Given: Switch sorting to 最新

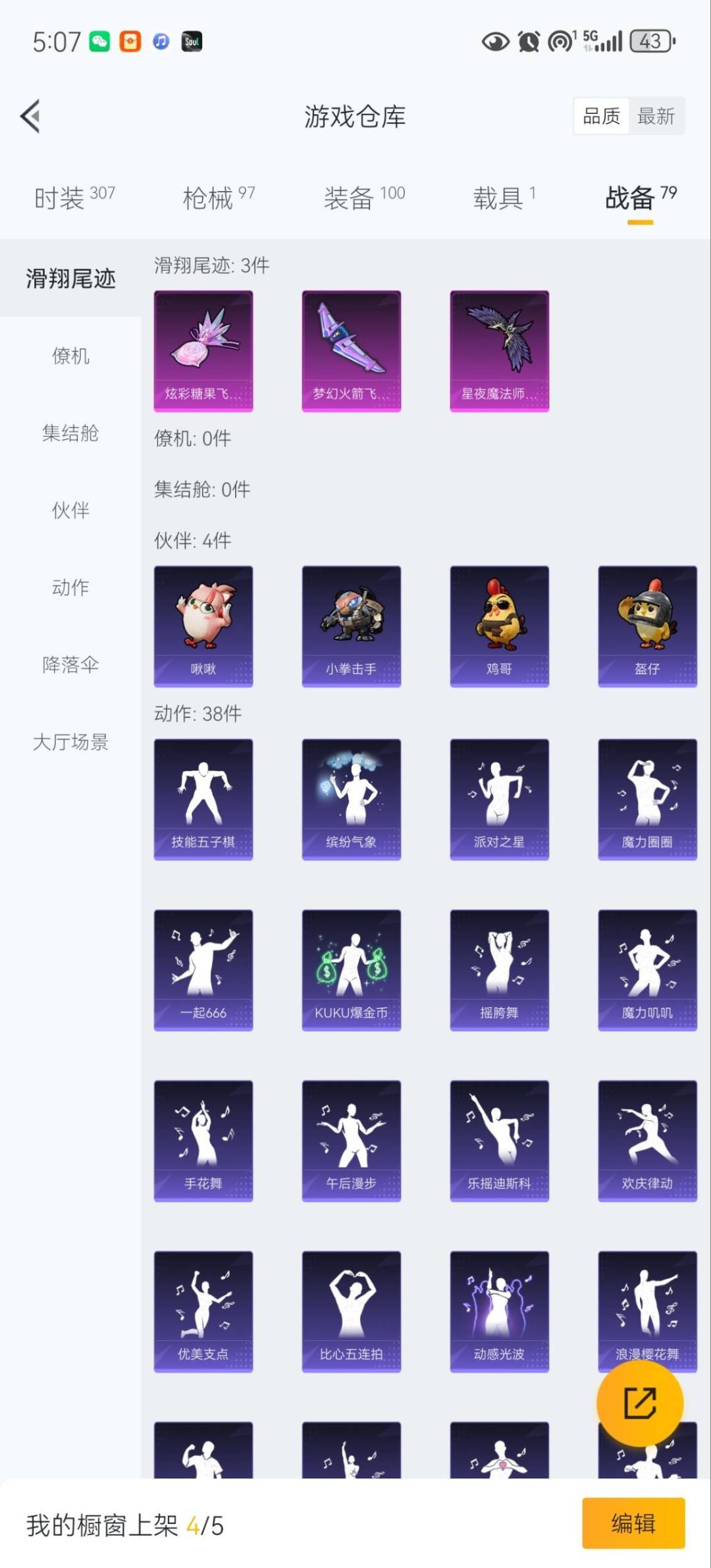Looking at the screenshot, I should click(x=656, y=115).
